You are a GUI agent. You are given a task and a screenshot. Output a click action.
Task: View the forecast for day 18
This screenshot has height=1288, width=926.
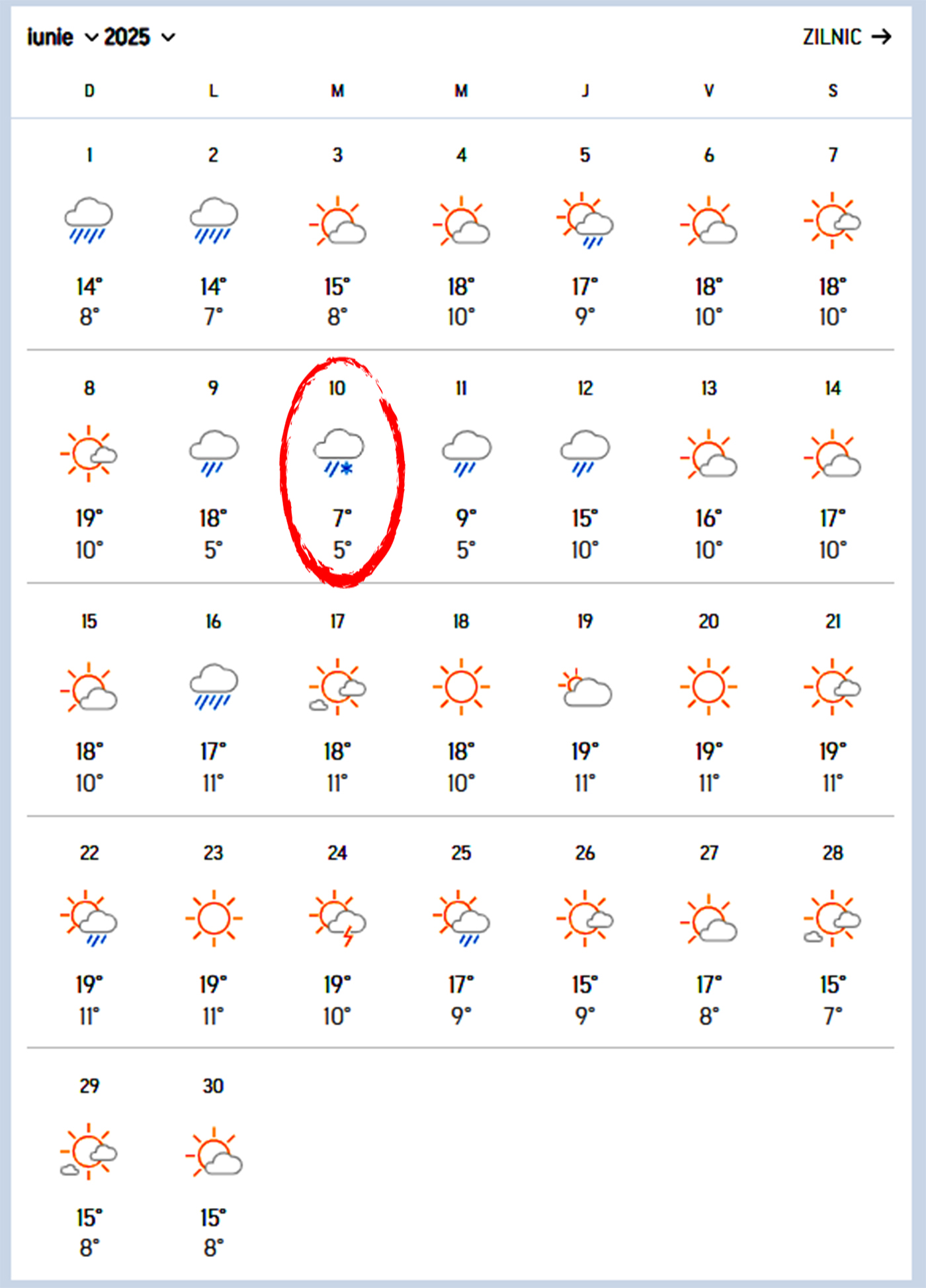tap(461, 700)
